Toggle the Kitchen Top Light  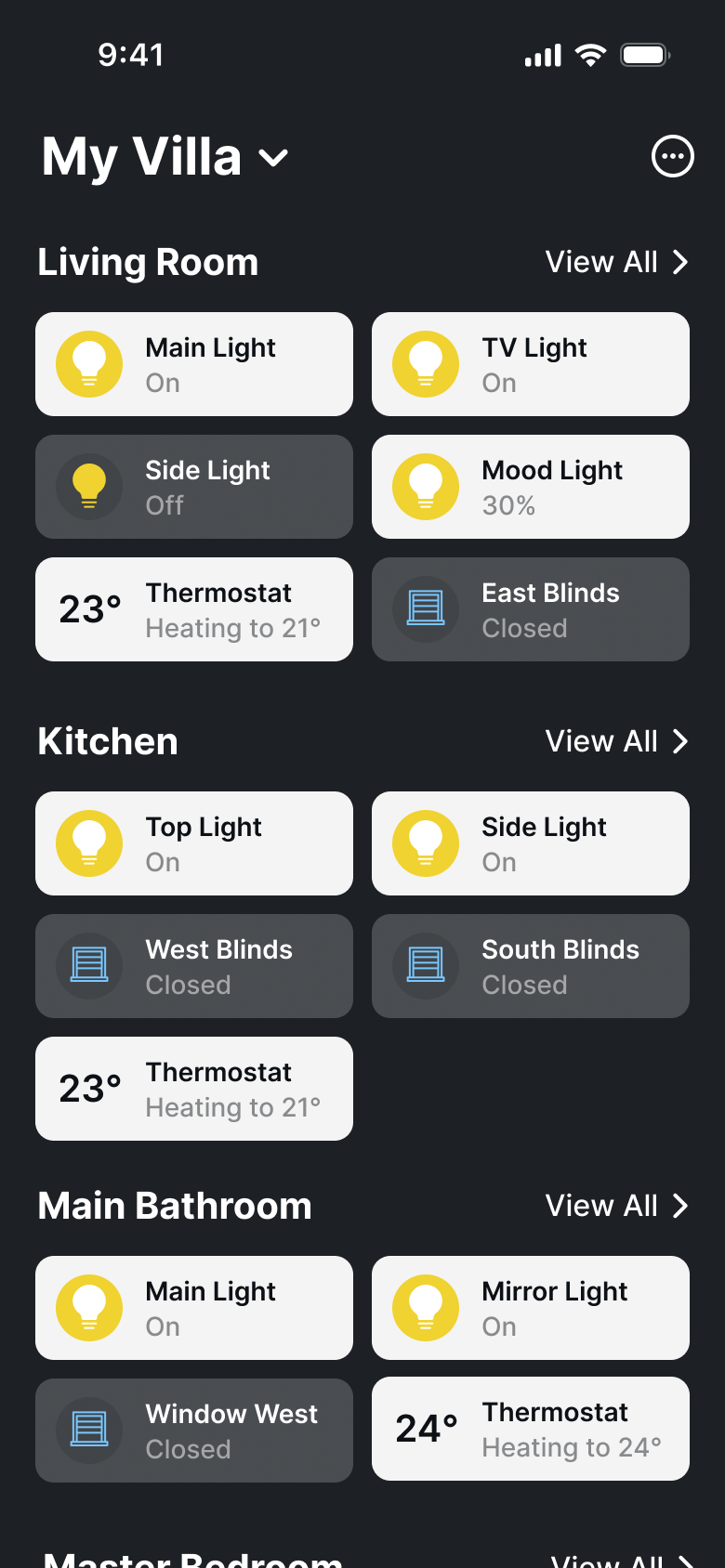coord(194,843)
